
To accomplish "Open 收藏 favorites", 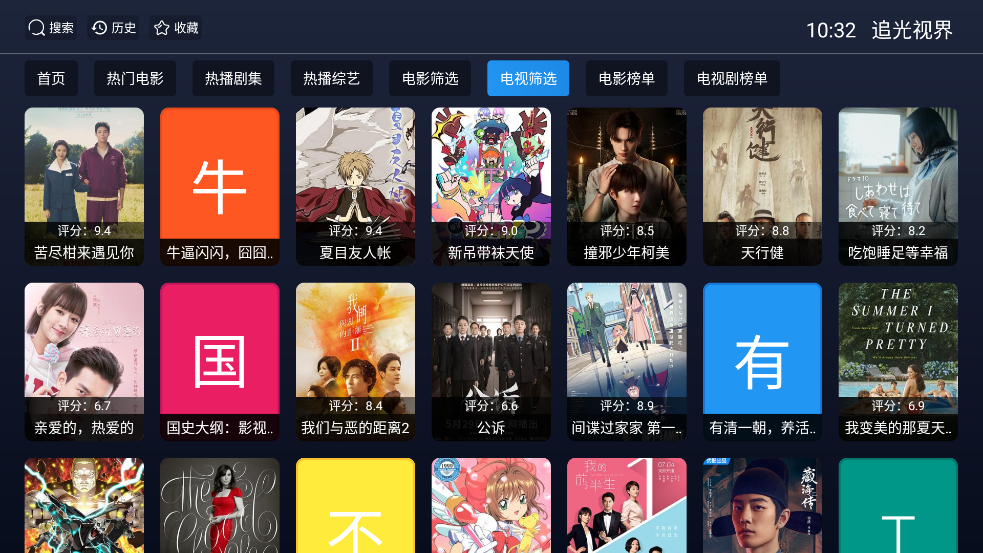I will point(176,28).
